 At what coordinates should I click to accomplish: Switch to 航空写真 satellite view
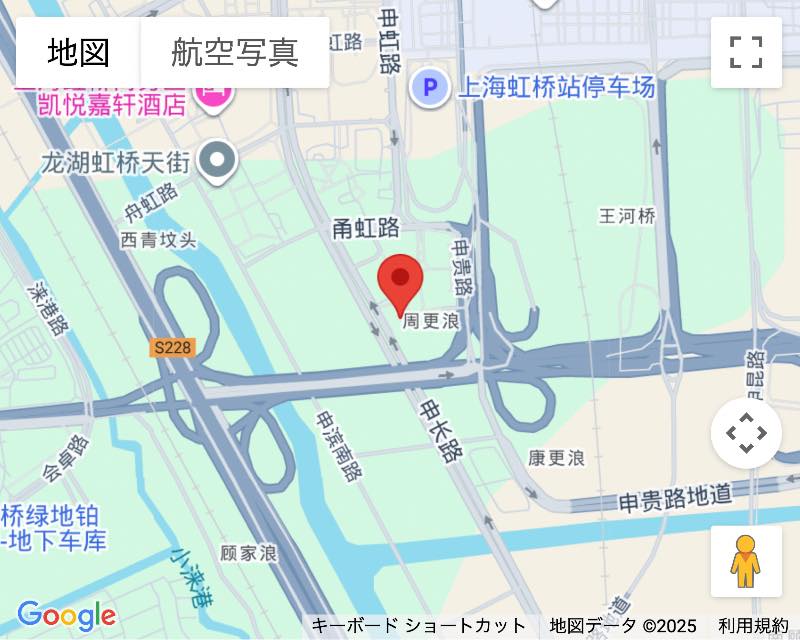[x=235, y=52]
